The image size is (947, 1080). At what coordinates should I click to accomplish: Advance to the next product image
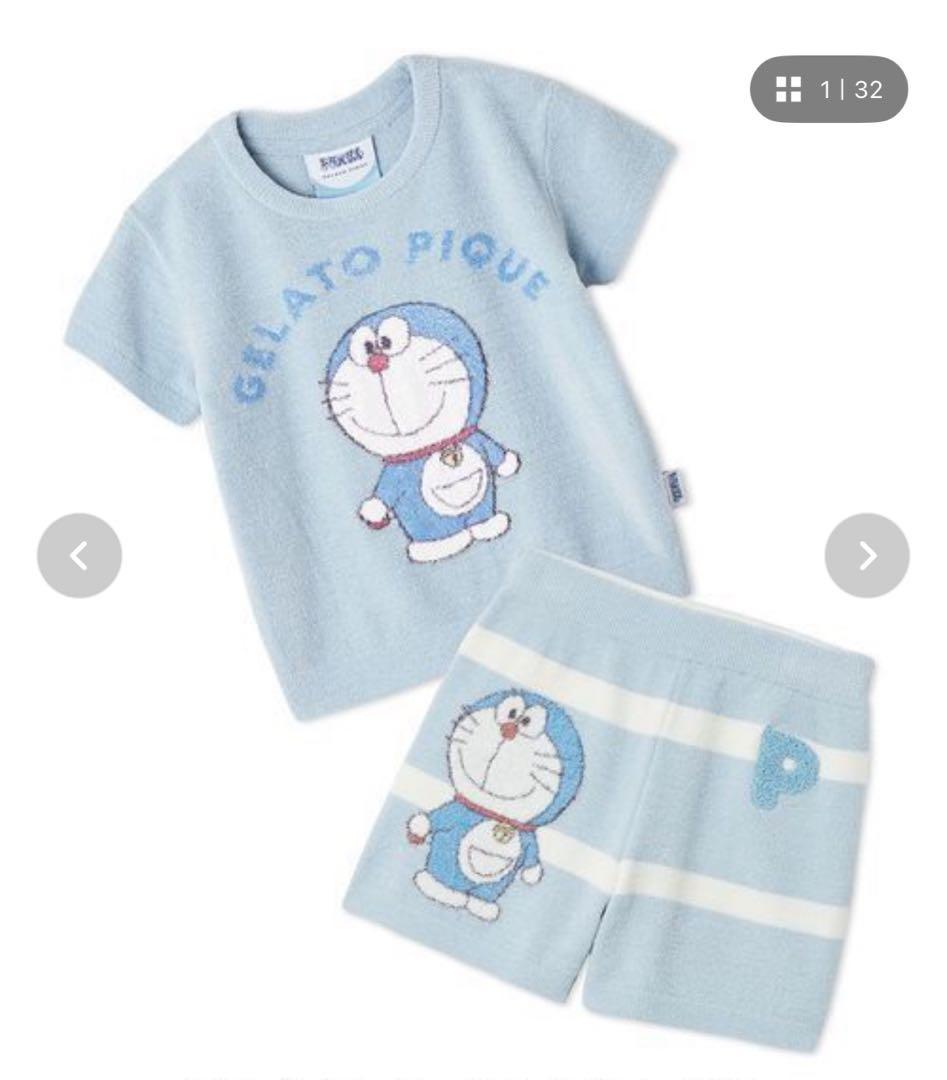tap(867, 555)
